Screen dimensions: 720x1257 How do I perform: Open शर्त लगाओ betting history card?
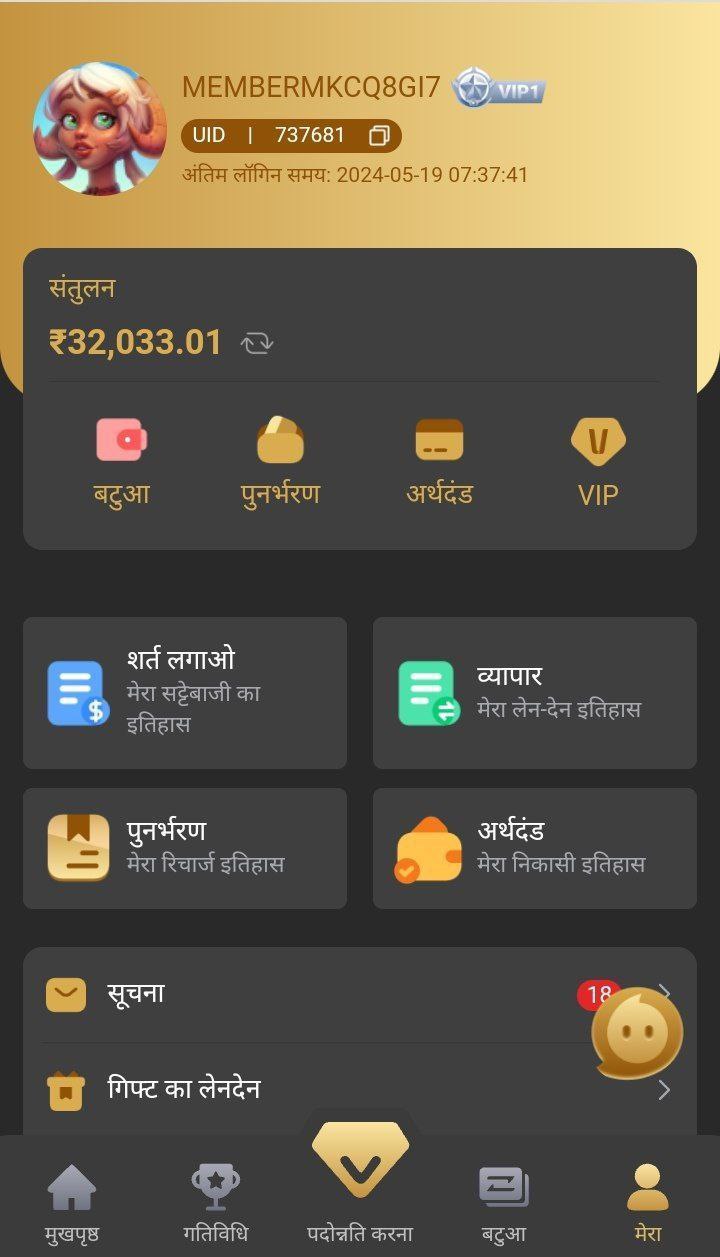point(185,692)
